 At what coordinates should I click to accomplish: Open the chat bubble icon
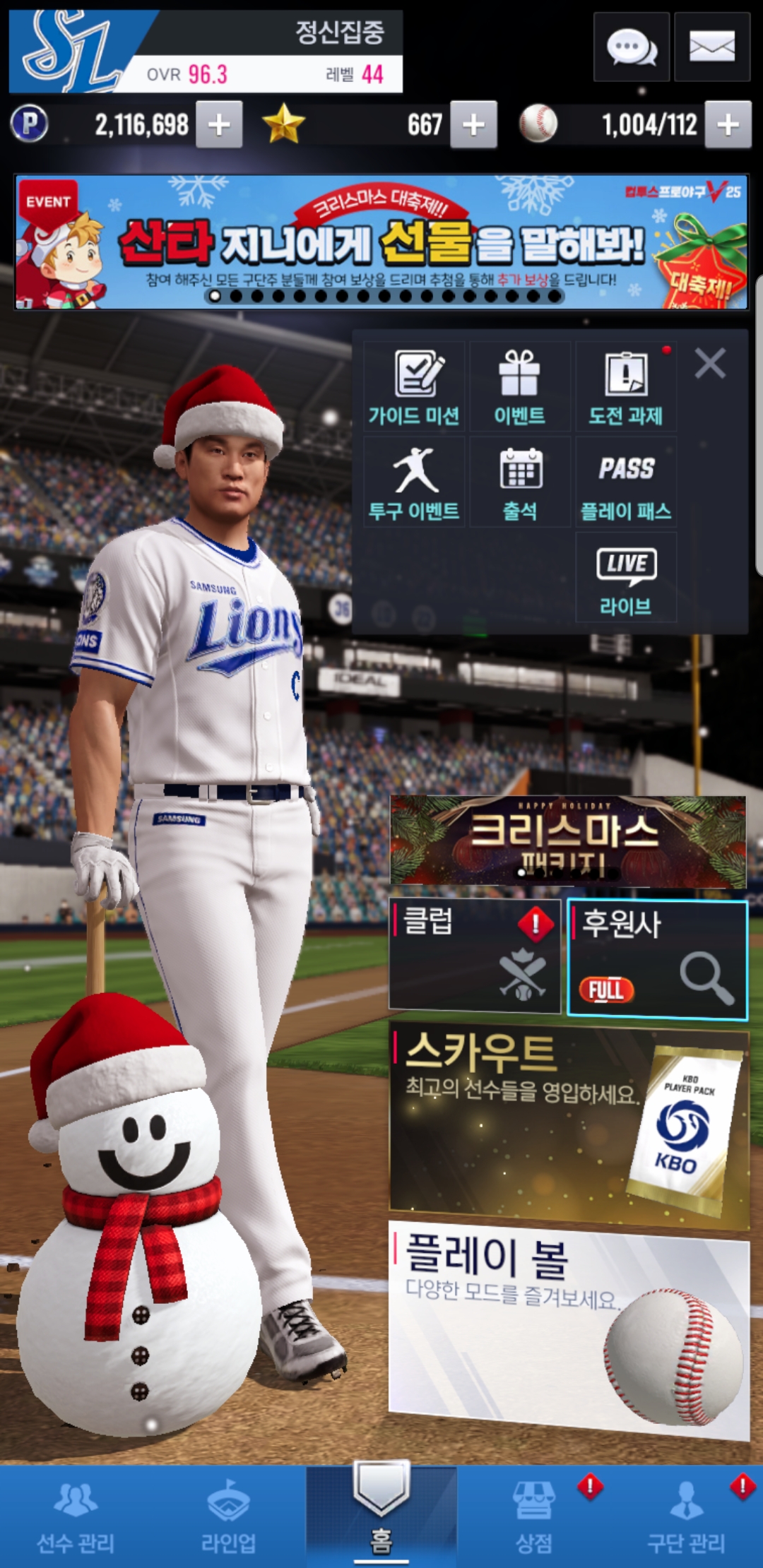(x=631, y=48)
